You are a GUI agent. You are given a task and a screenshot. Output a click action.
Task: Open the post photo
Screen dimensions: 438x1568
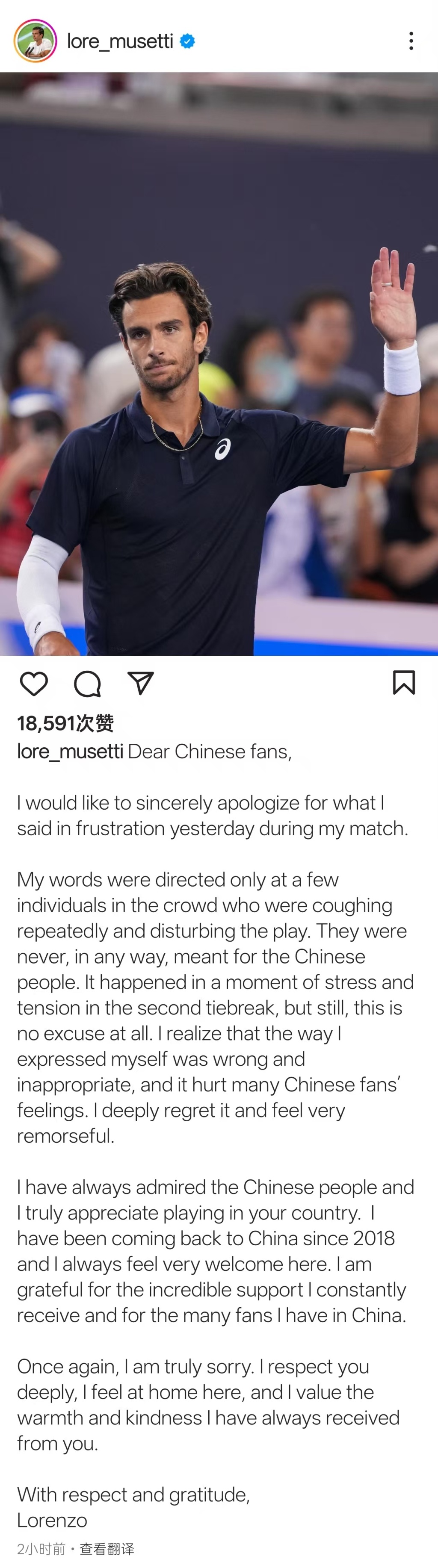[x=219, y=363]
